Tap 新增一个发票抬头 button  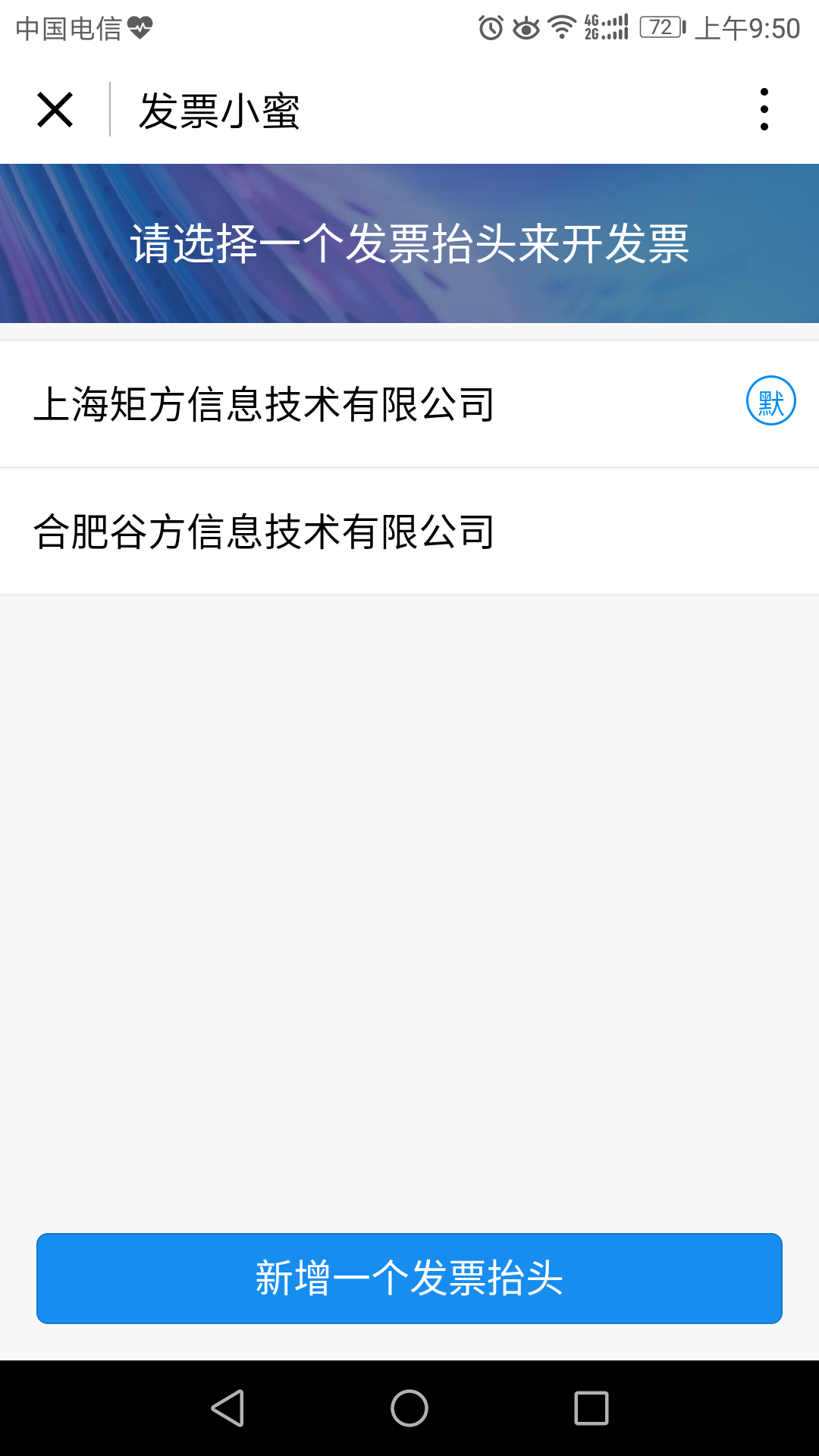coord(409,1279)
